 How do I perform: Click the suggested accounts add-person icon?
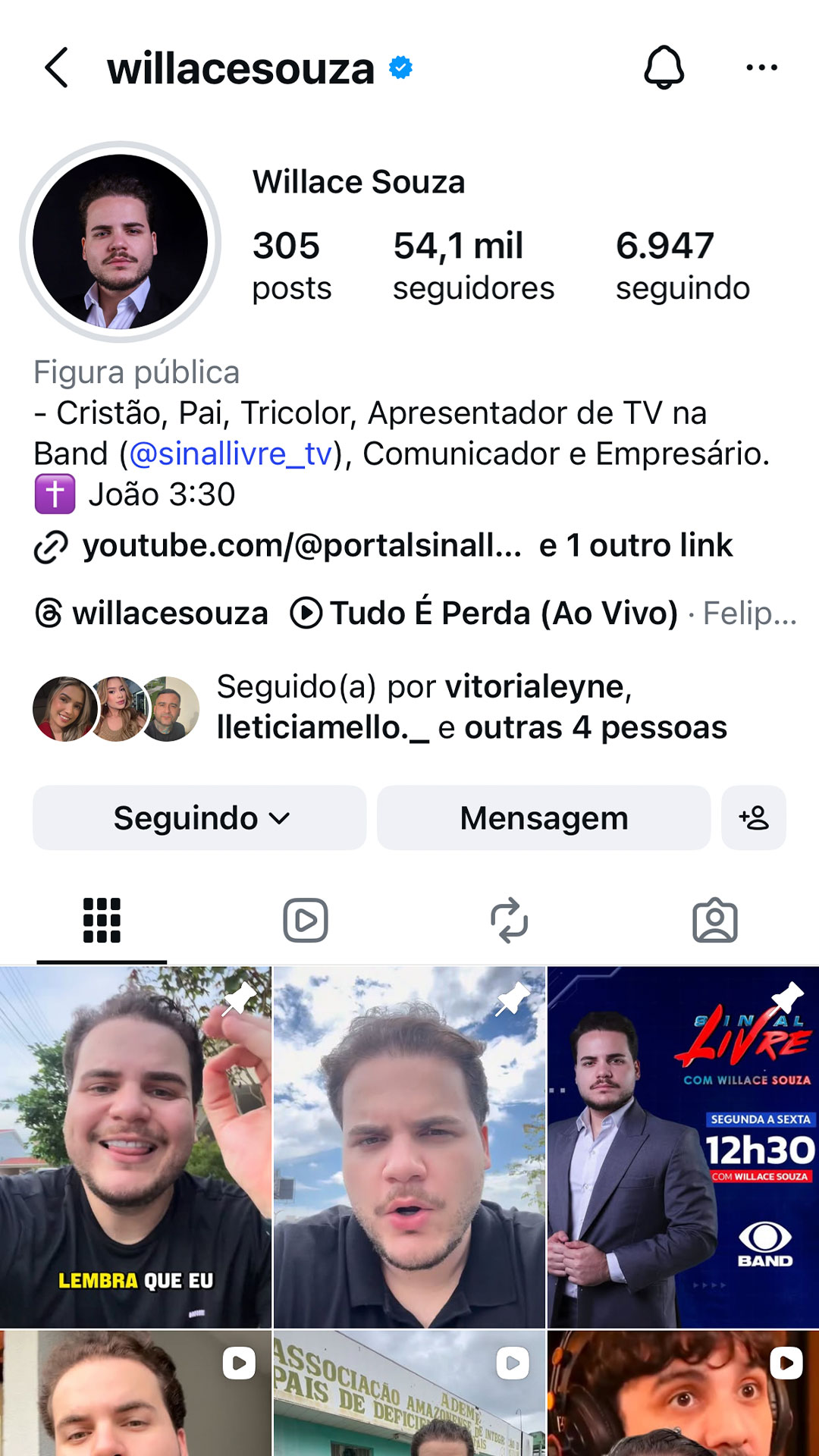(753, 817)
